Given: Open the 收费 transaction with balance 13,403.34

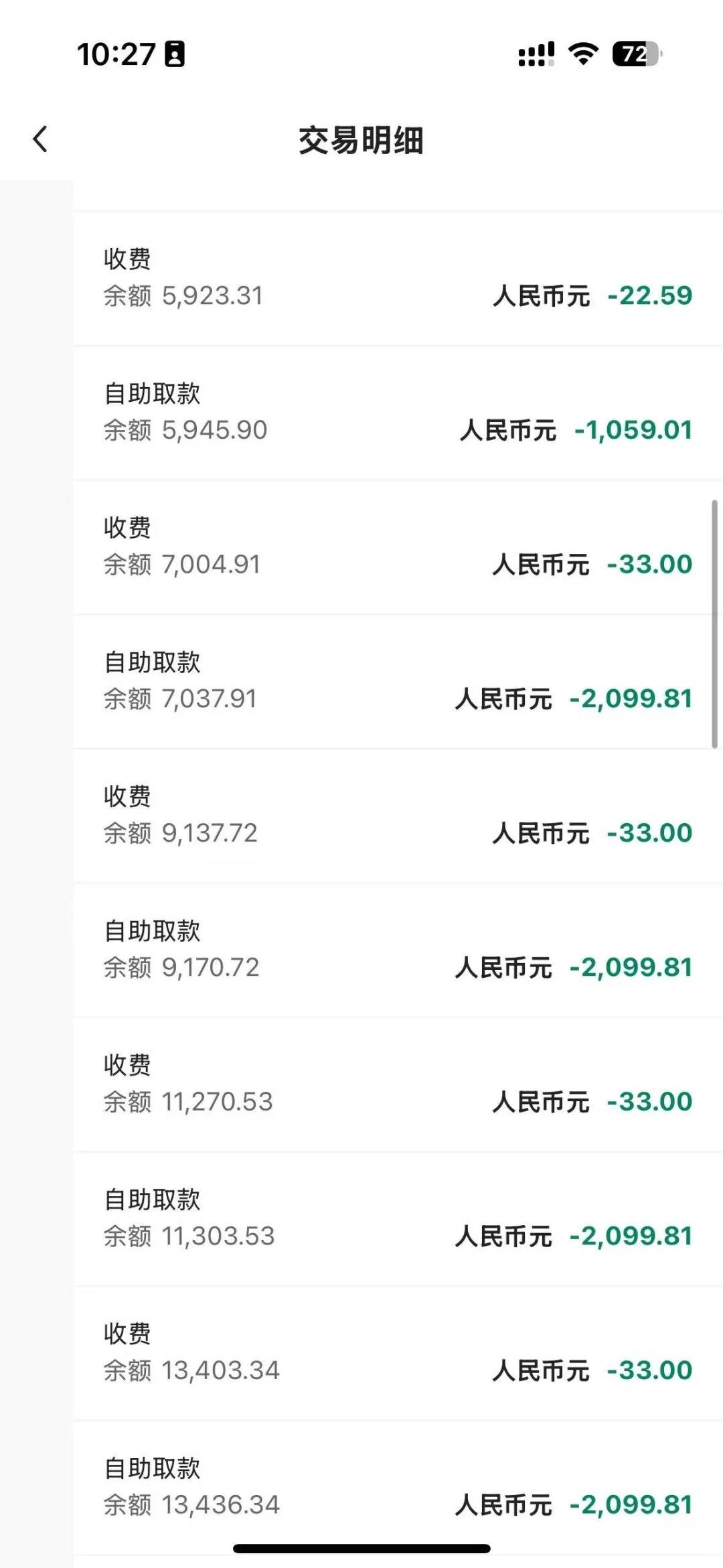Looking at the screenshot, I should coord(398,1352).
